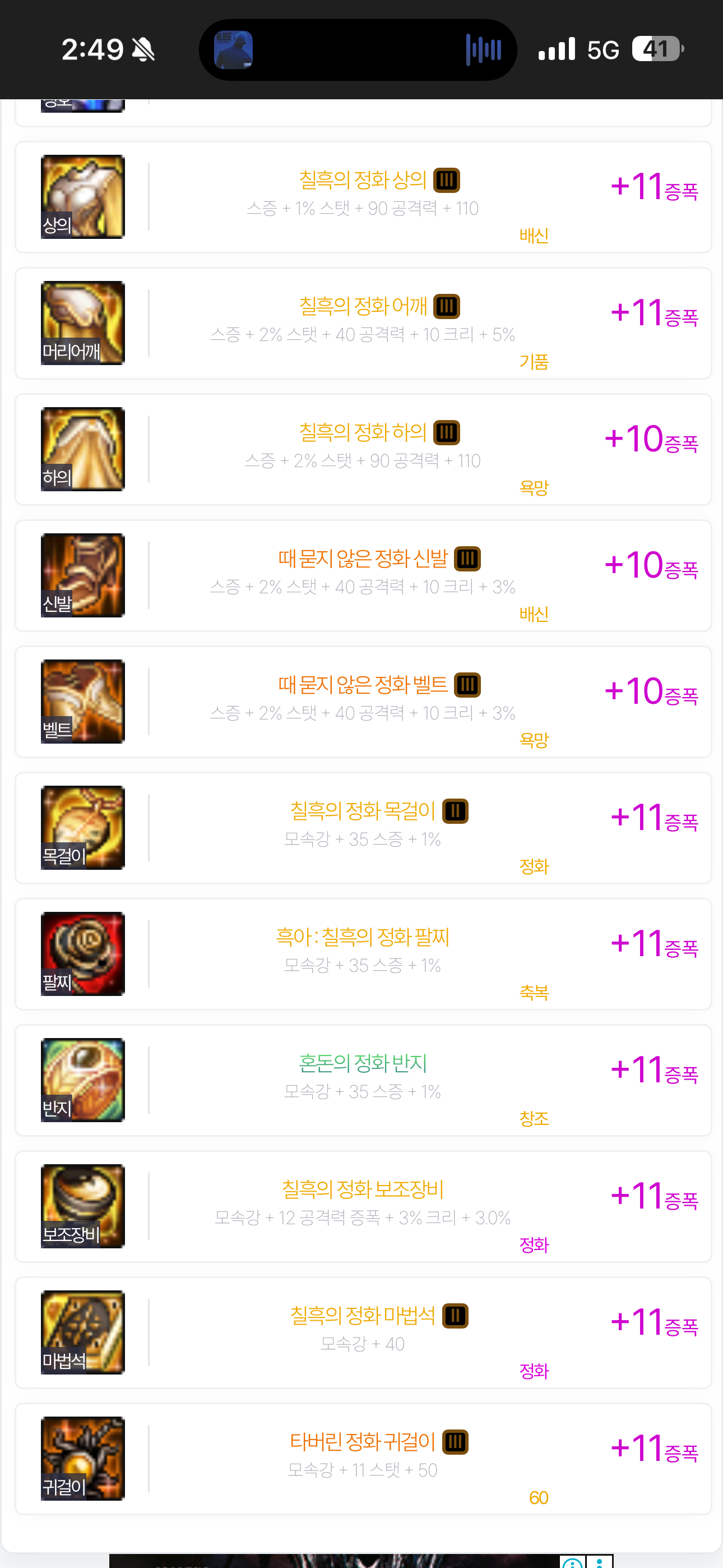The height and width of the screenshot is (1568, 723).
Task: Select the 칠흑의 정화 마법석 item
Action: coord(363,1332)
